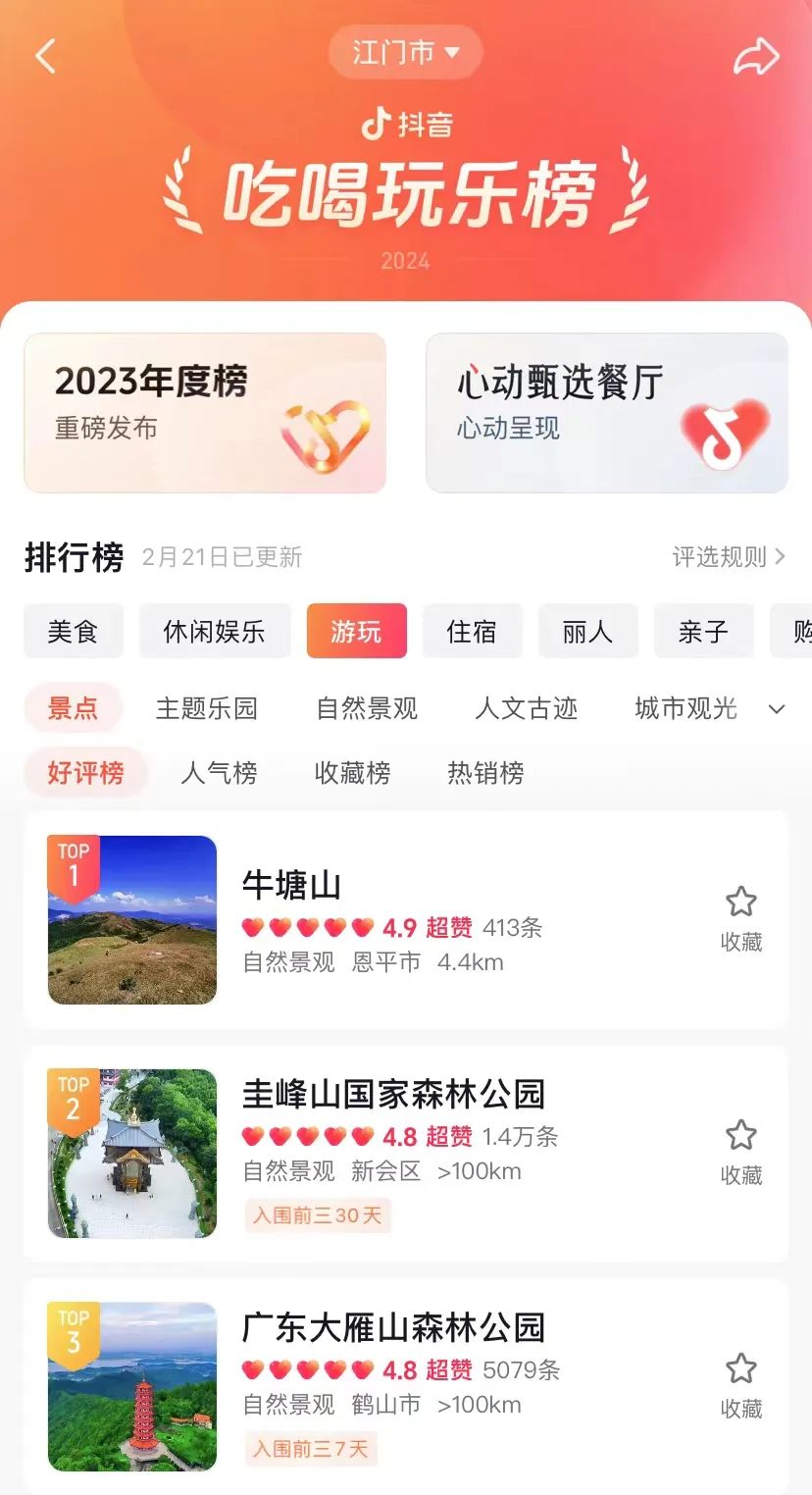The height and width of the screenshot is (1495, 812).
Task: Open 评选规则 via its chevron
Action: pos(780,557)
